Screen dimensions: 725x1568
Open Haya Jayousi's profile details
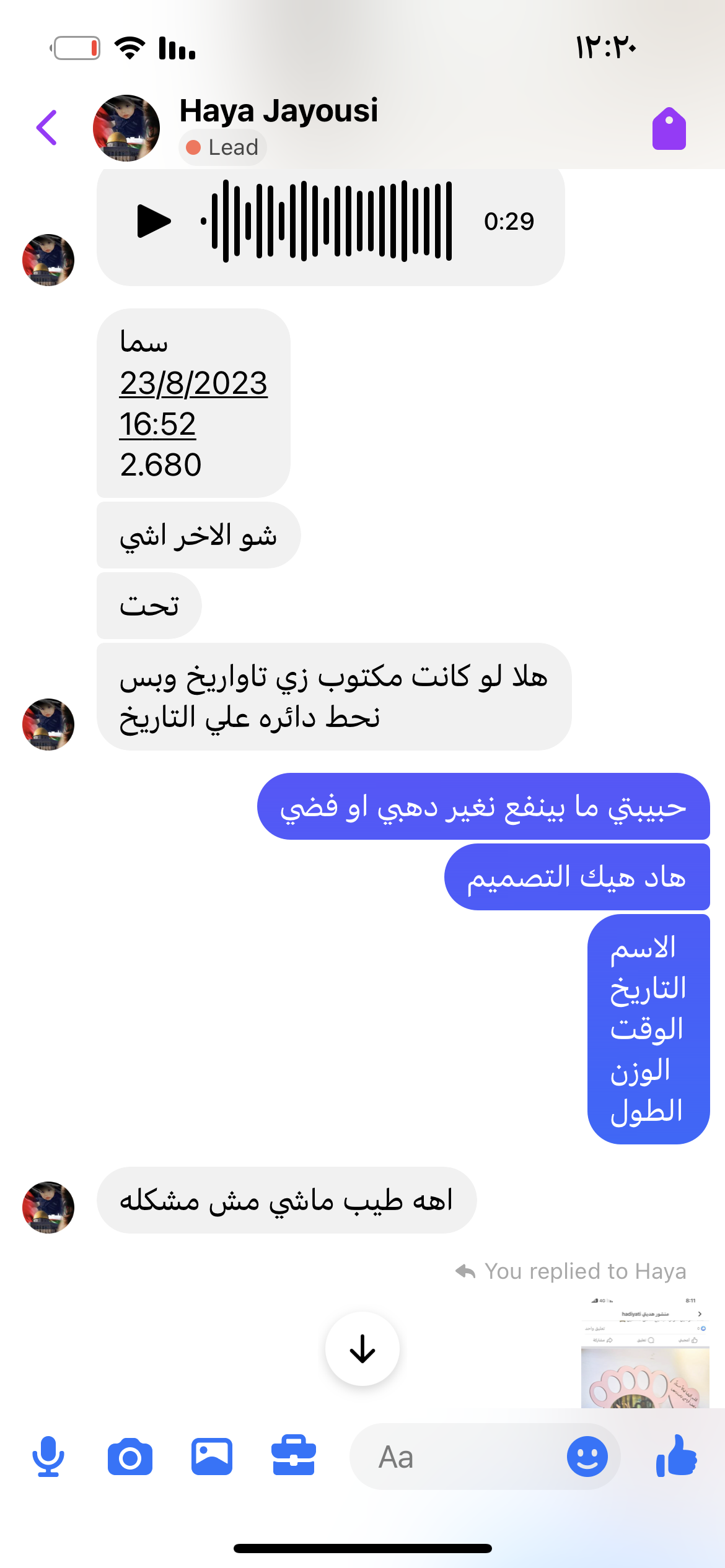pyautogui.click(x=278, y=111)
